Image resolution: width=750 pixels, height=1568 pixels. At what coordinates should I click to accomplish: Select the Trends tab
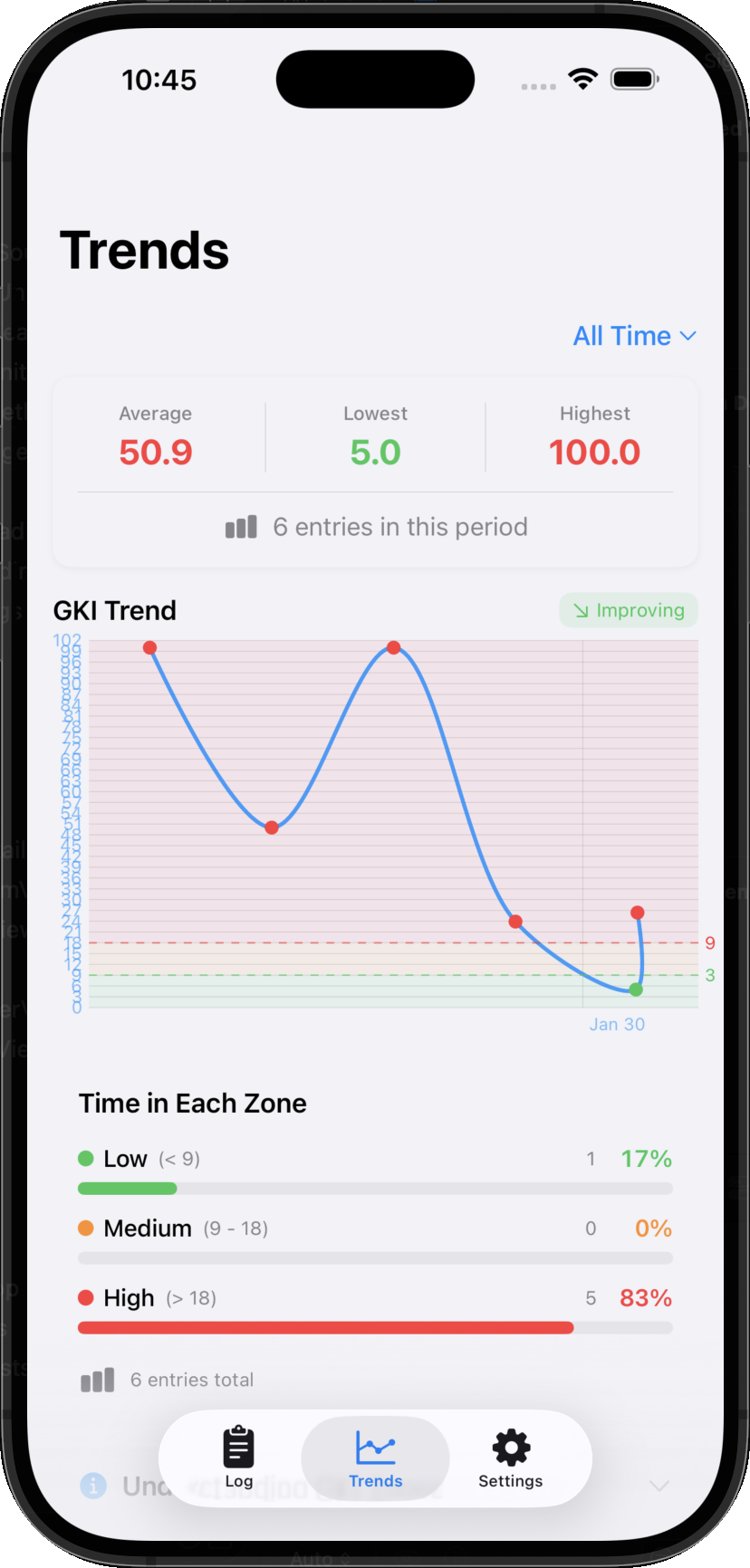click(375, 1457)
